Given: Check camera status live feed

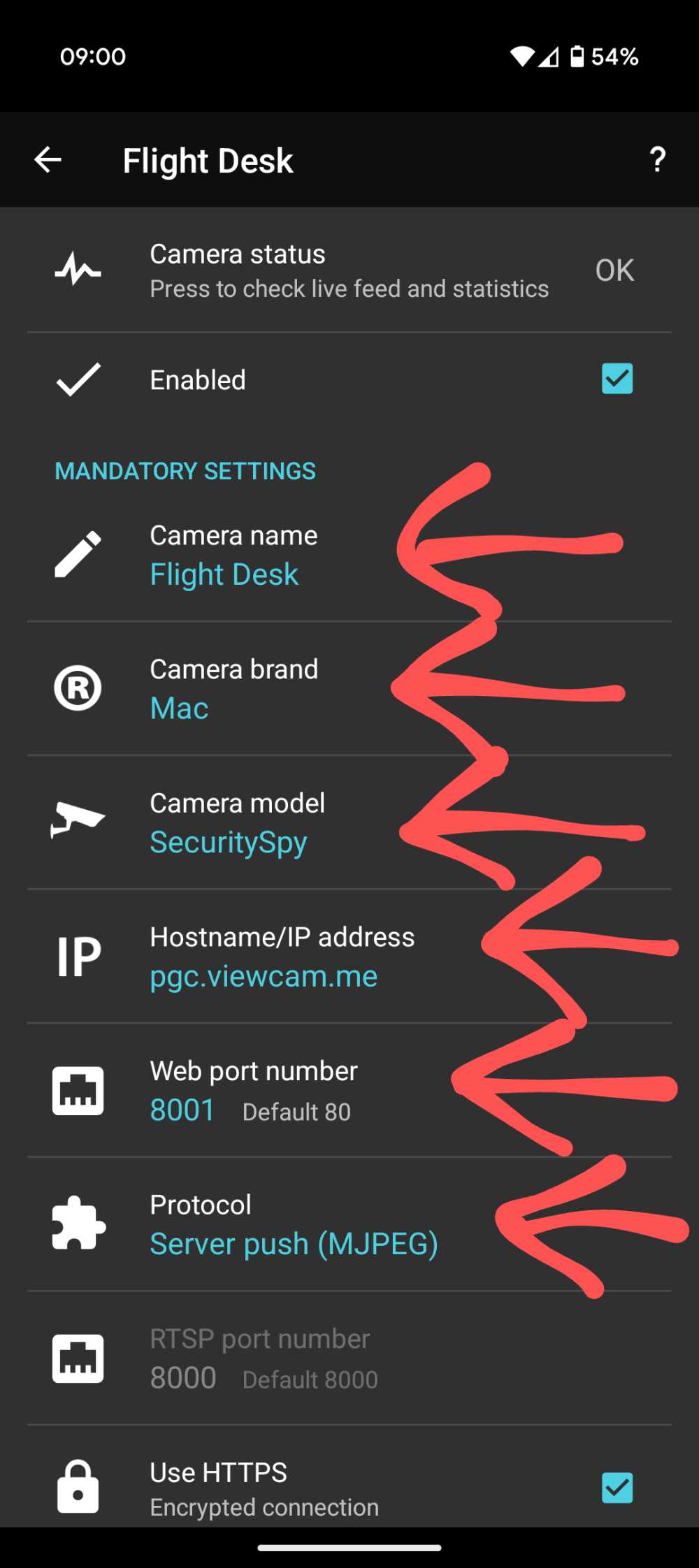Looking at the screenshot, I should (349, 271).
